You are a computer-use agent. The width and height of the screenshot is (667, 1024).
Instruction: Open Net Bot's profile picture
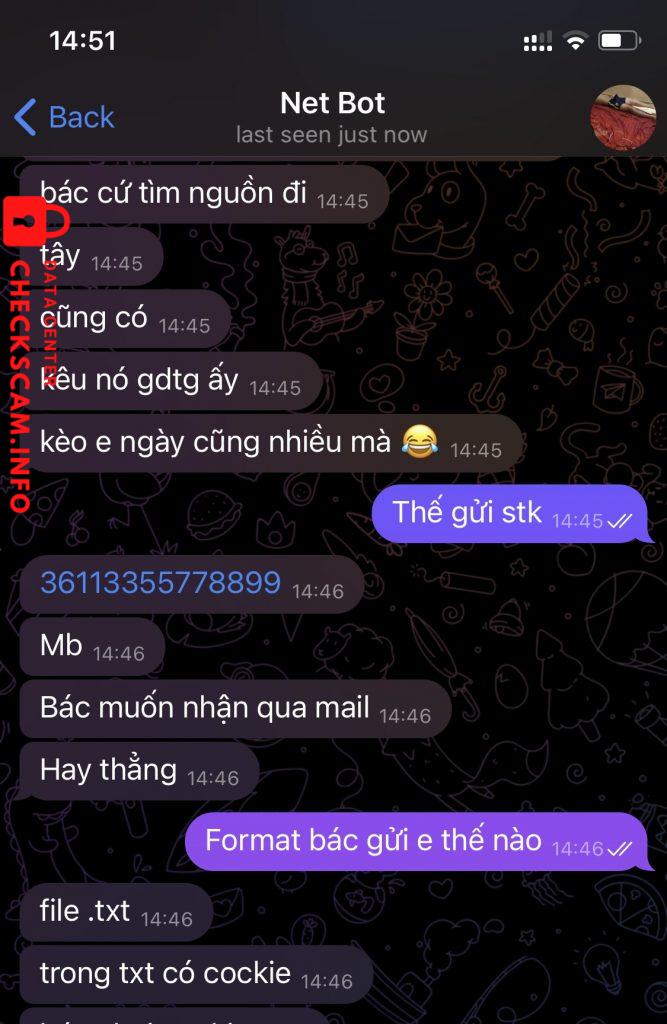[x=623, y=117]
